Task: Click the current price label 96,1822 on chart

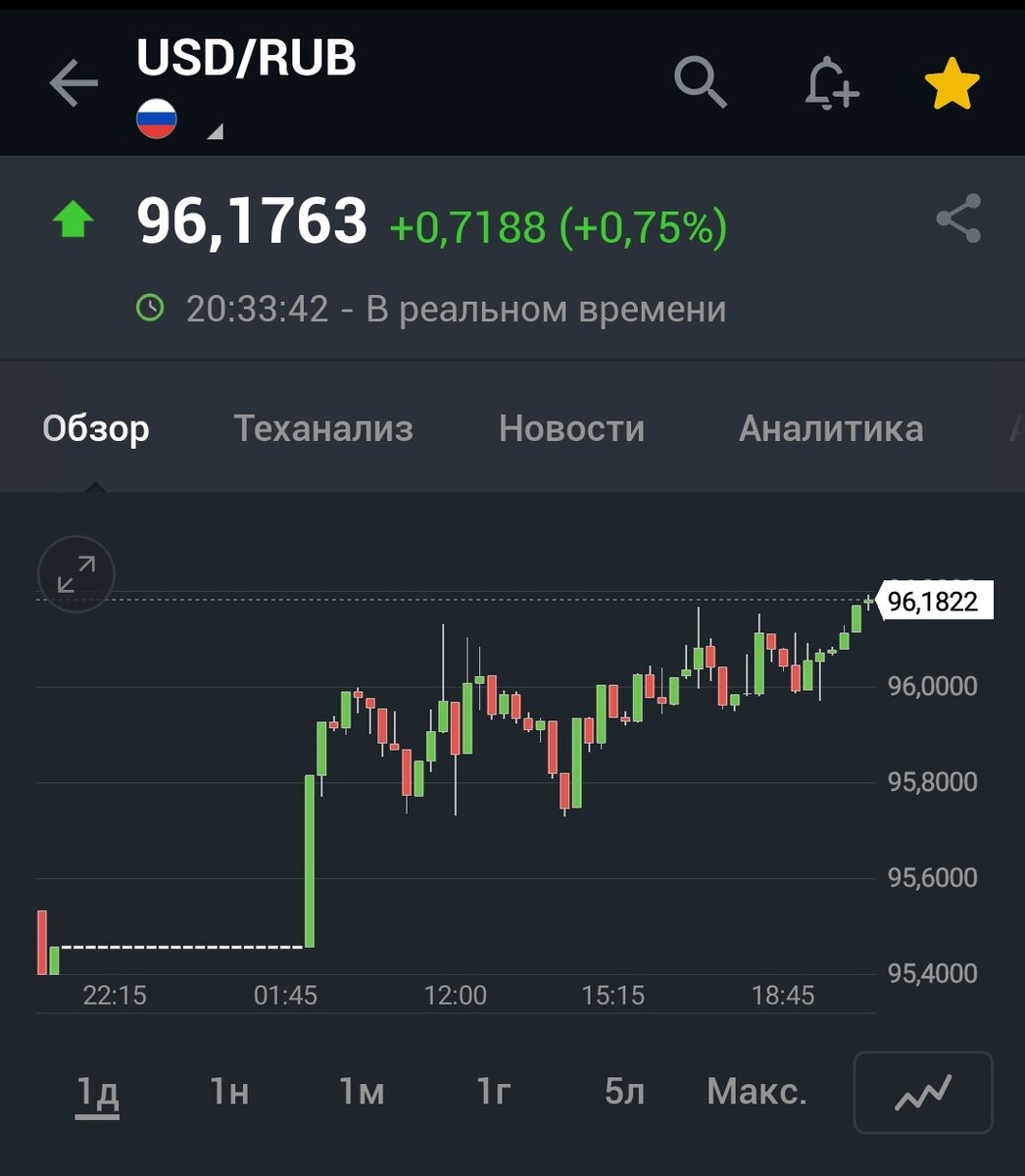Action: point(934,602)
